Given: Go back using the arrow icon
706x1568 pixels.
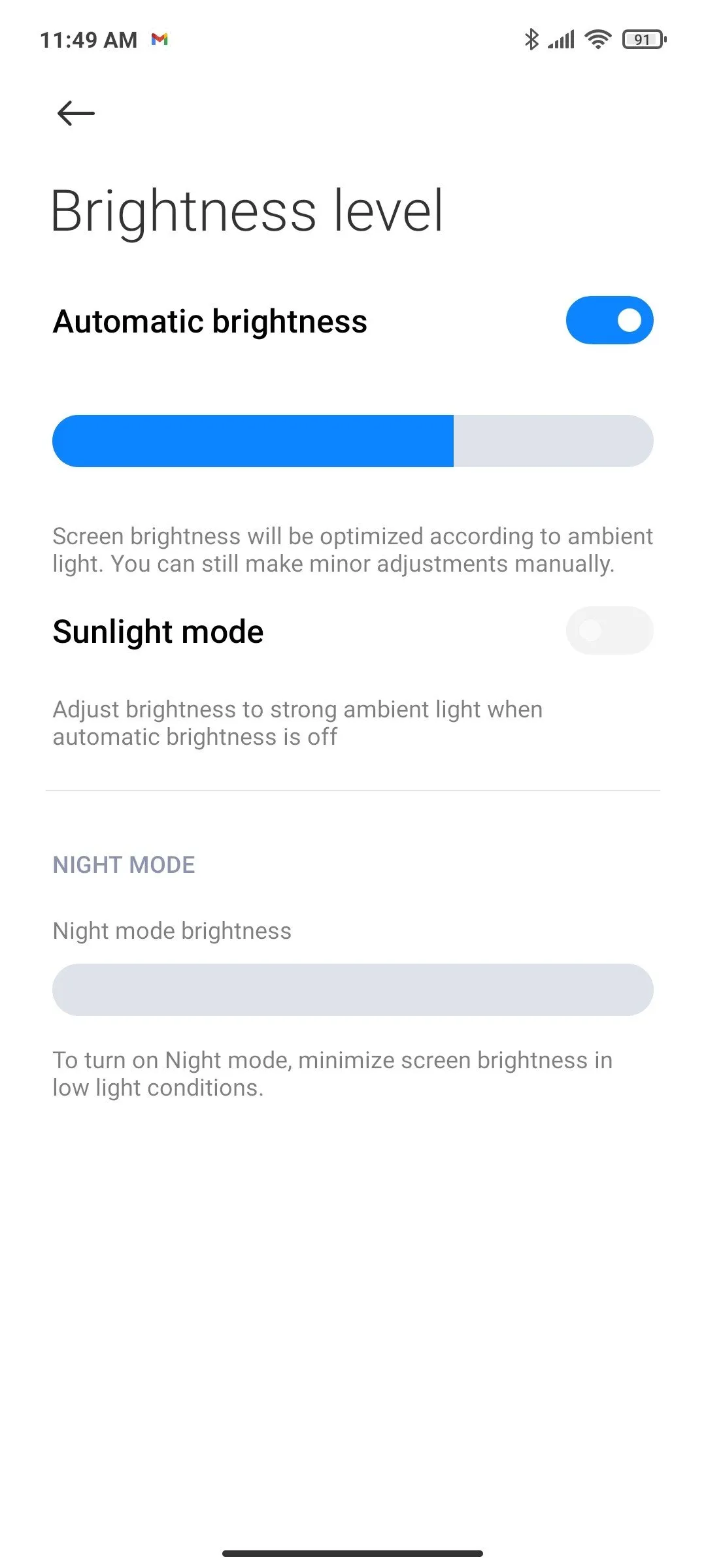Looking at the screenshot, I should point(76,113).
